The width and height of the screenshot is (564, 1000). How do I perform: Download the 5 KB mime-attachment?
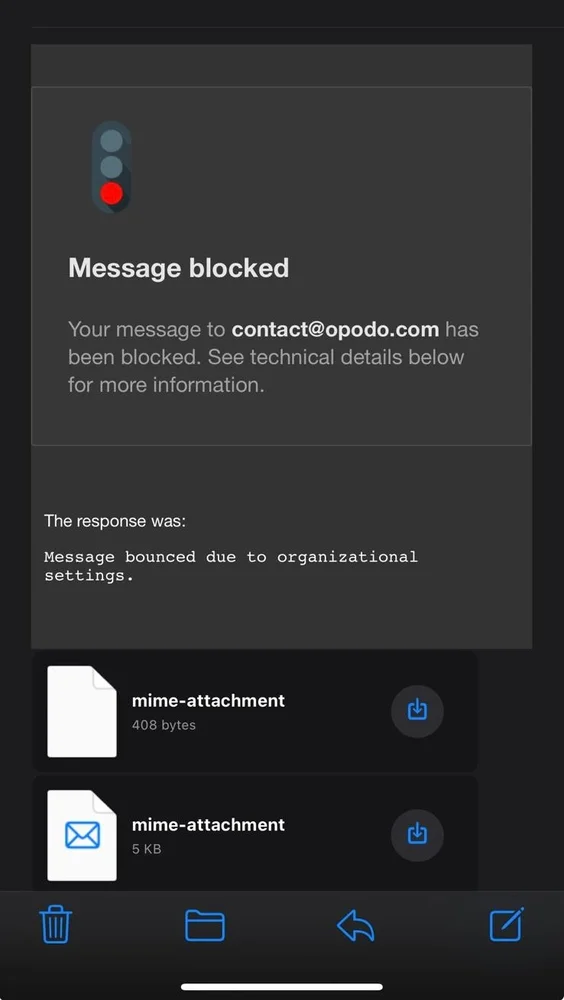pos(417,835)
